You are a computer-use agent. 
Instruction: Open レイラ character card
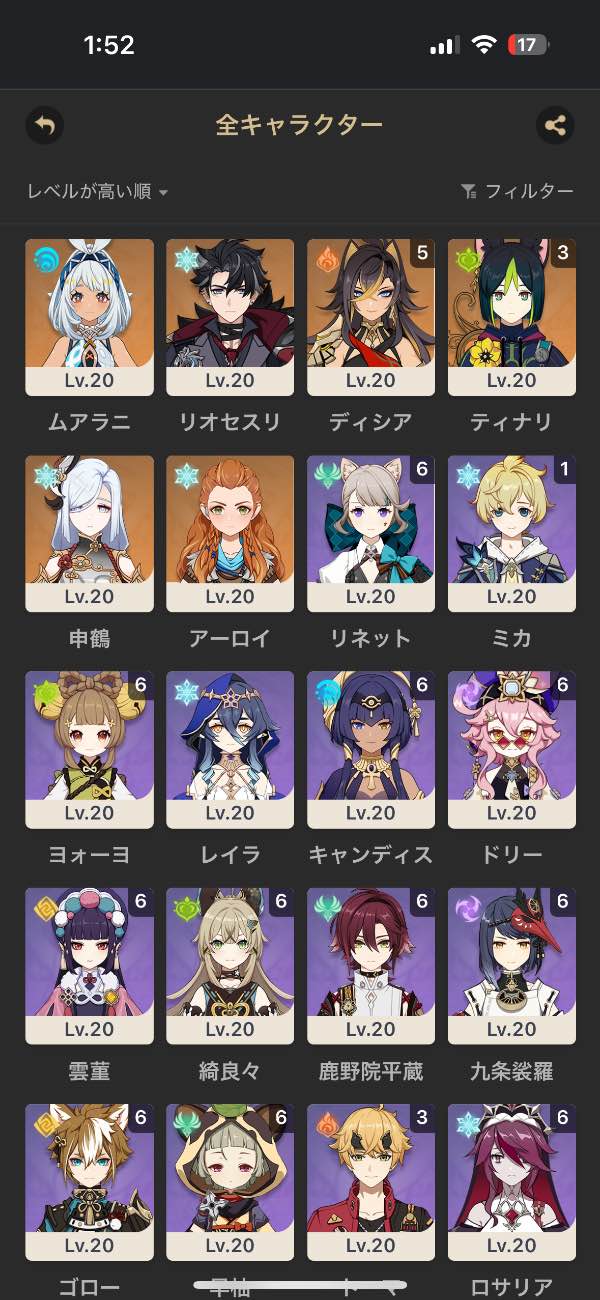pyautogui.click(x=230, y=749)
